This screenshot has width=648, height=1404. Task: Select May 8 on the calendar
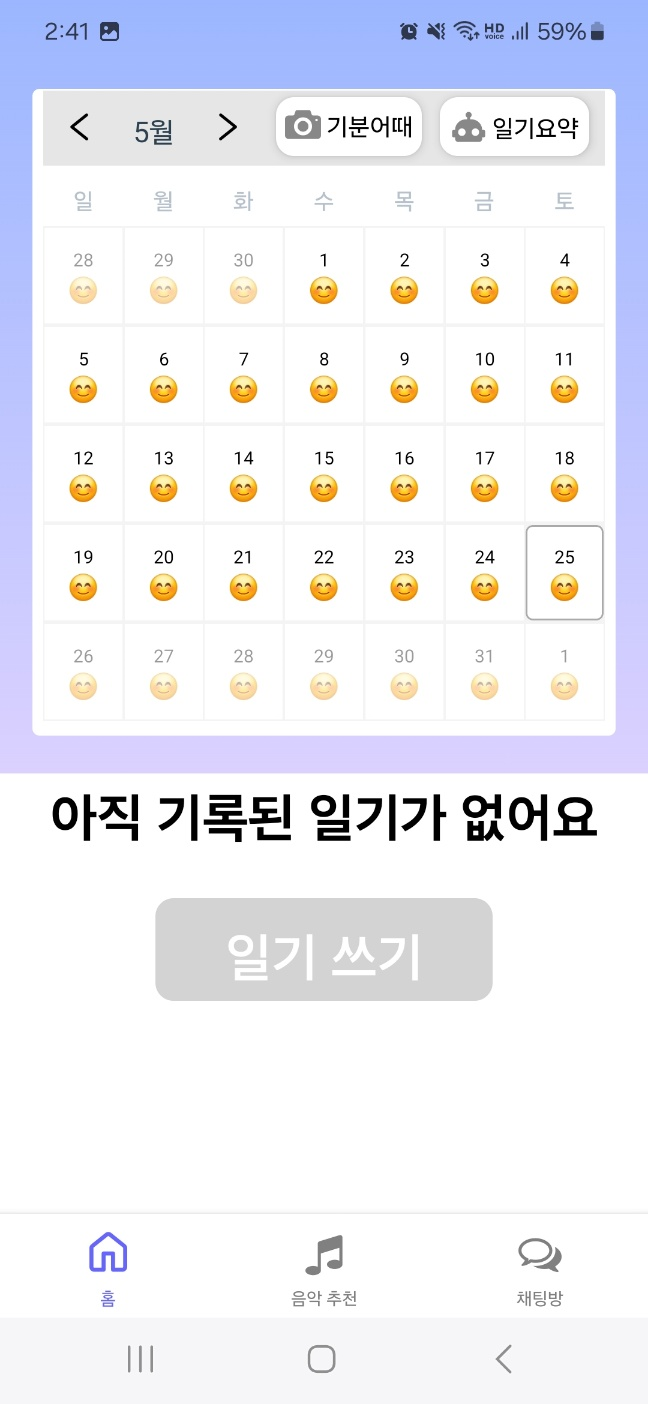coord(324,376)
